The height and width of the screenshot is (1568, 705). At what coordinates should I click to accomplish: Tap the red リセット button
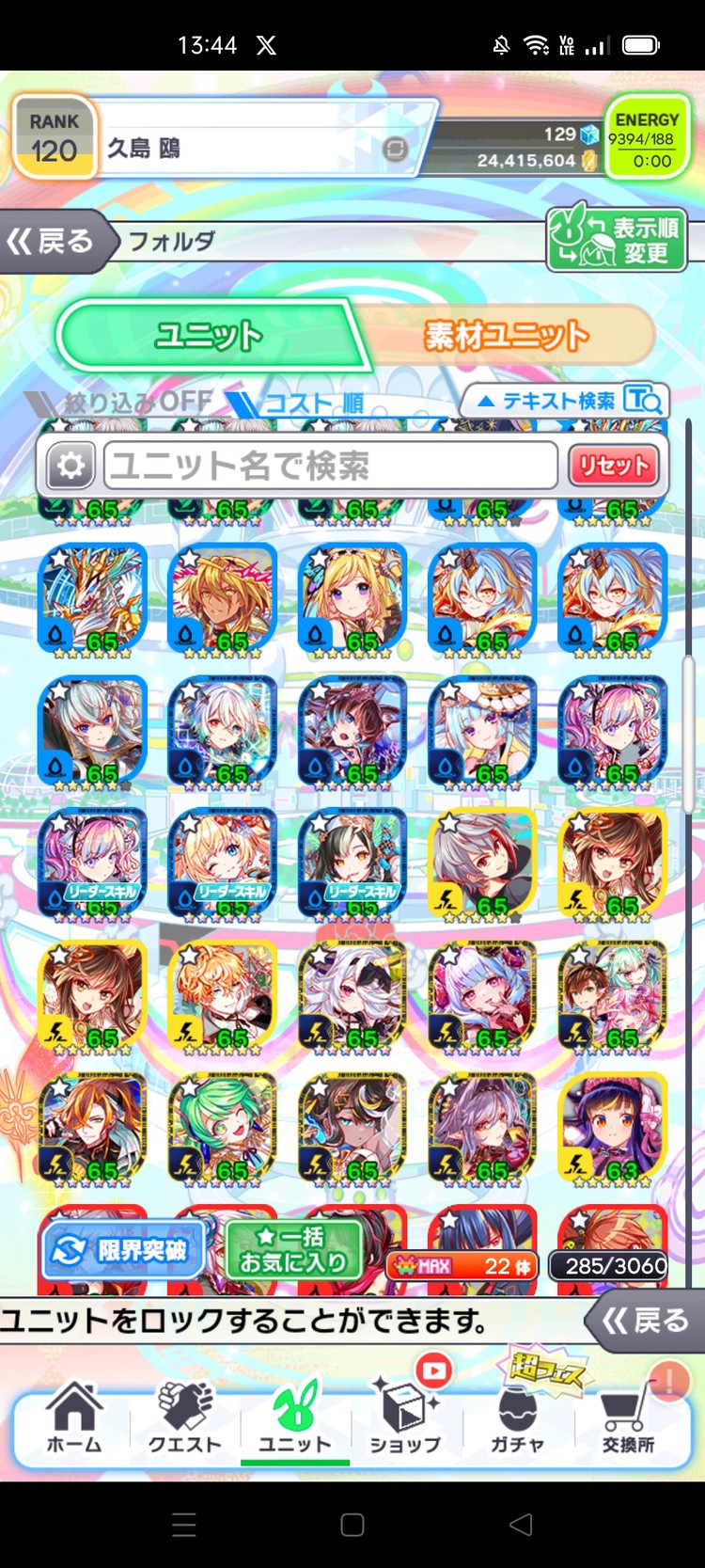[x=613, y=466]
